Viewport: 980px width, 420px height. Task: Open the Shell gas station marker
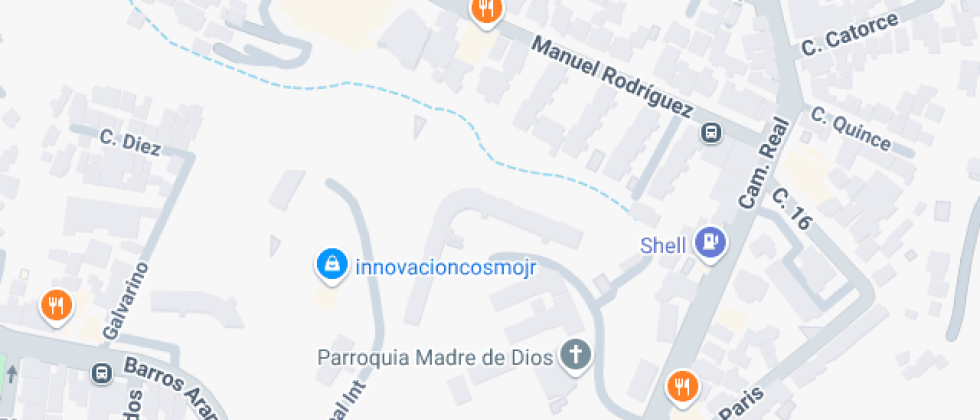[712, 241]
